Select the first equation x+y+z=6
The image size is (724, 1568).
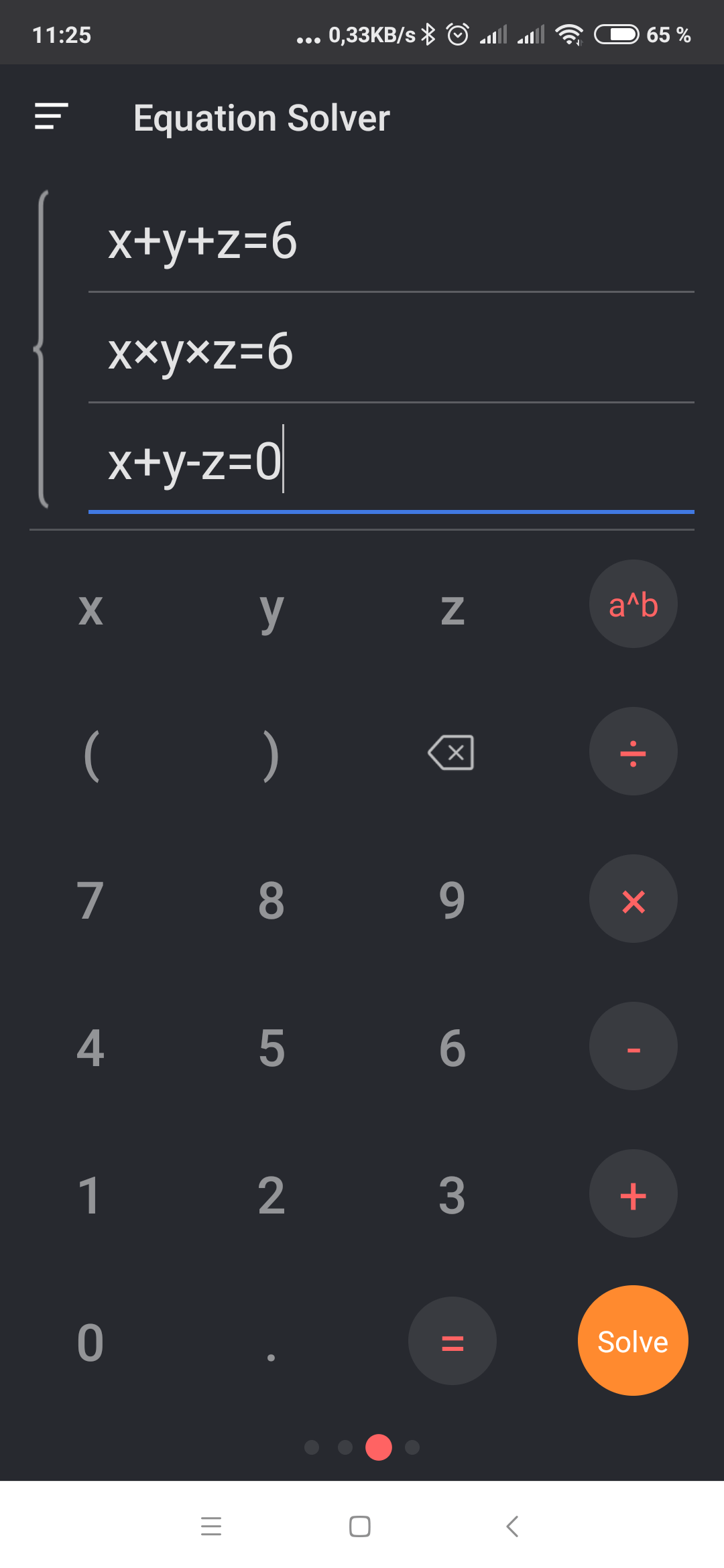(x=391, y=241)
